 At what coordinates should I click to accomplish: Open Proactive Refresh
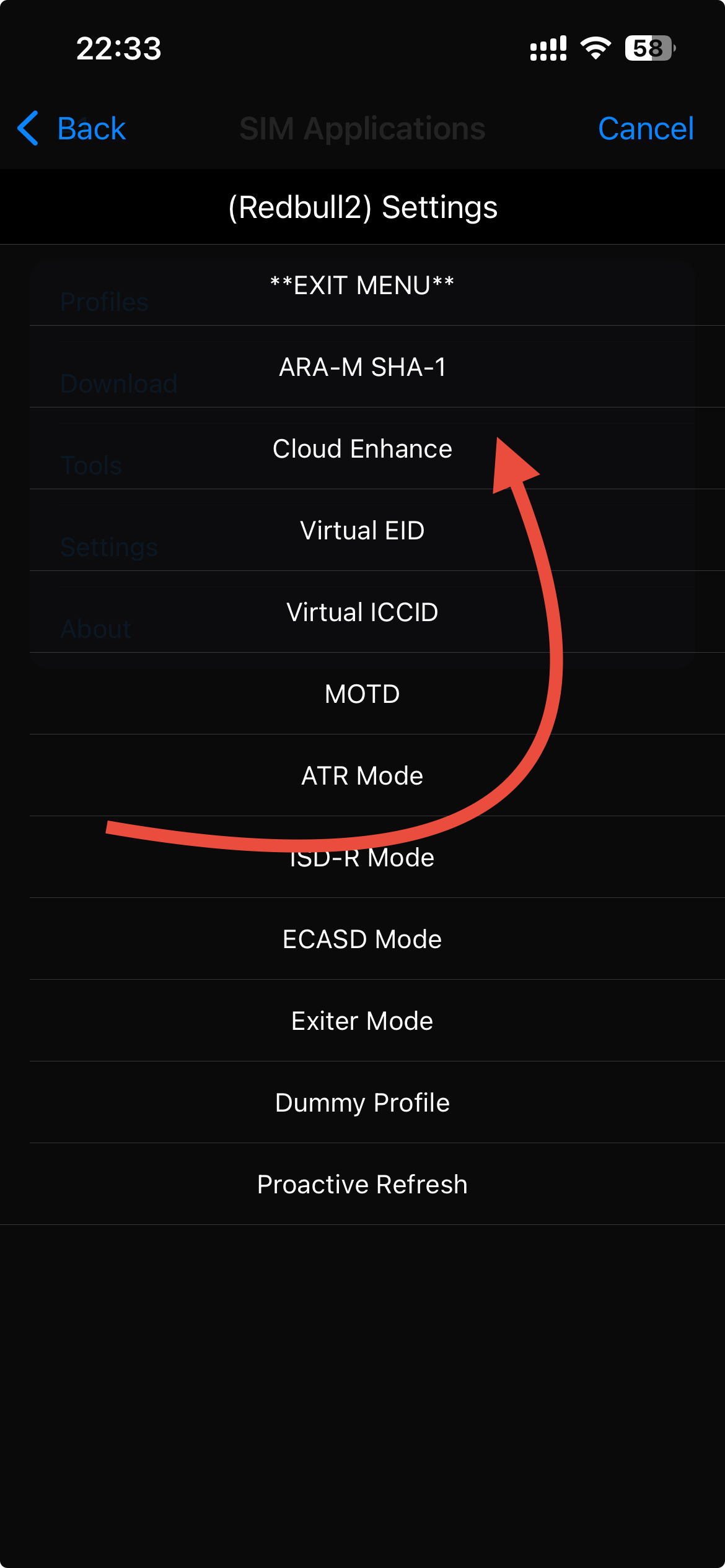[362, 1185]
